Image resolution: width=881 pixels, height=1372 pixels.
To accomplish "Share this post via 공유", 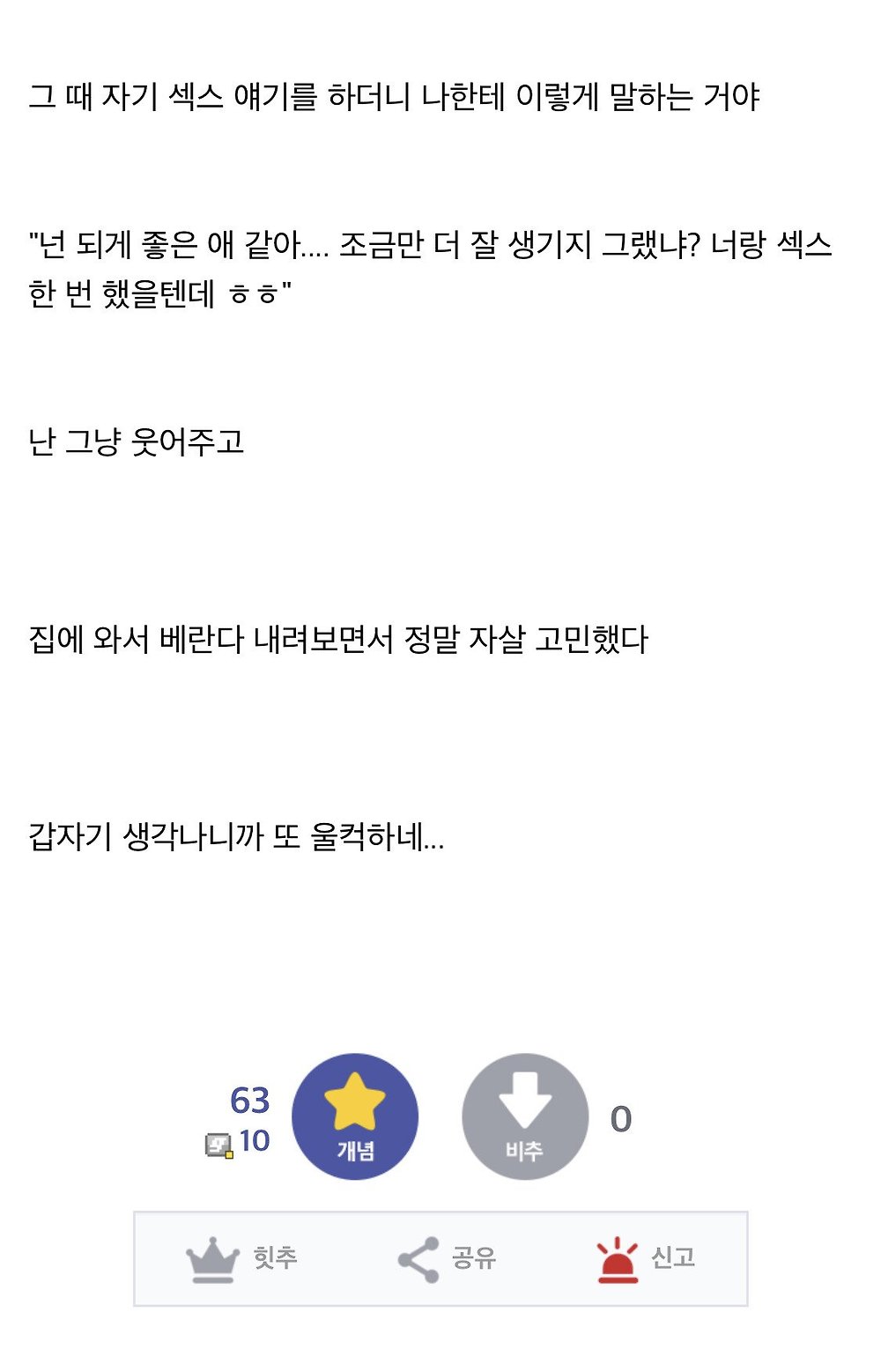I will 447,1258.
